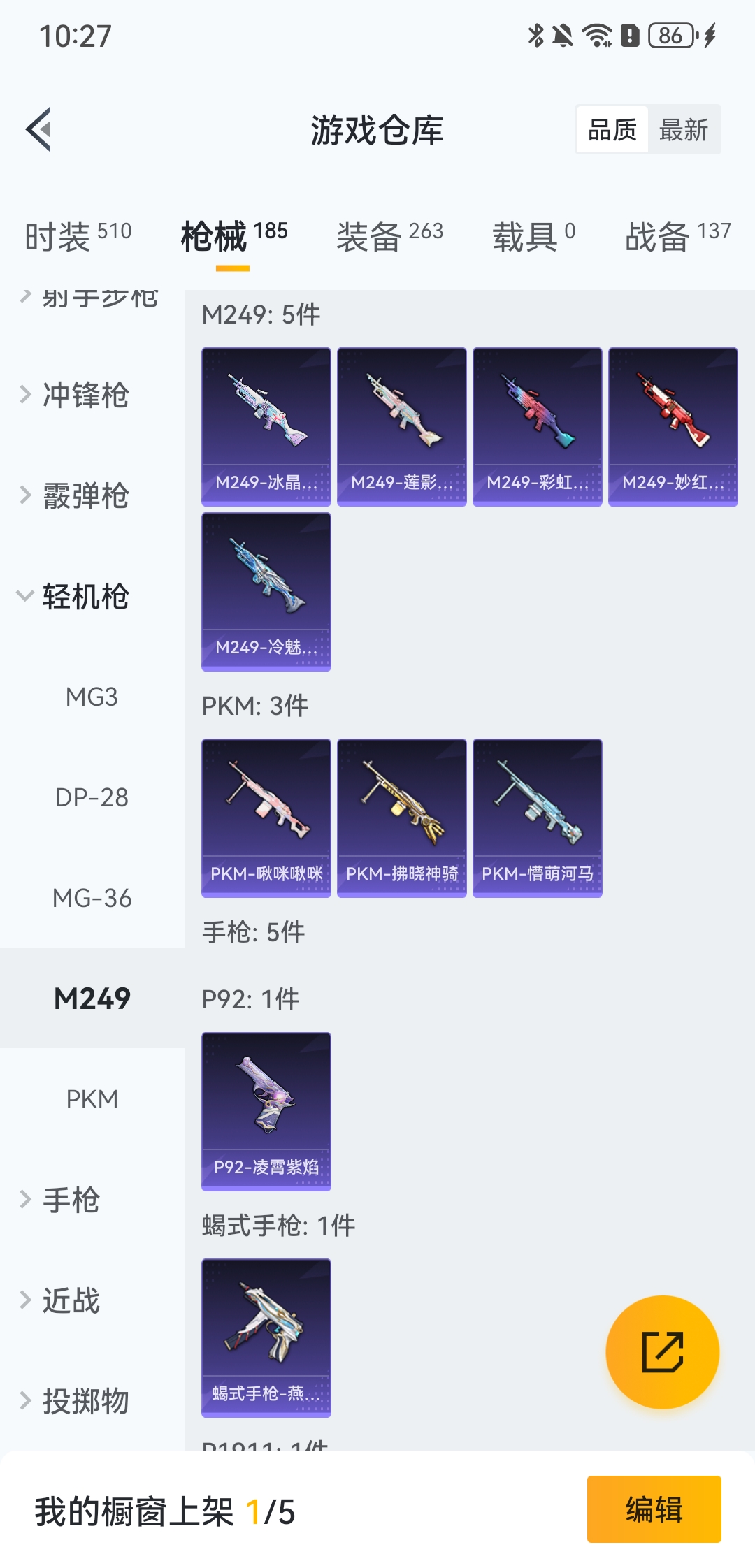Open the M249-彩虹 skin card

[x=537, y=426]
